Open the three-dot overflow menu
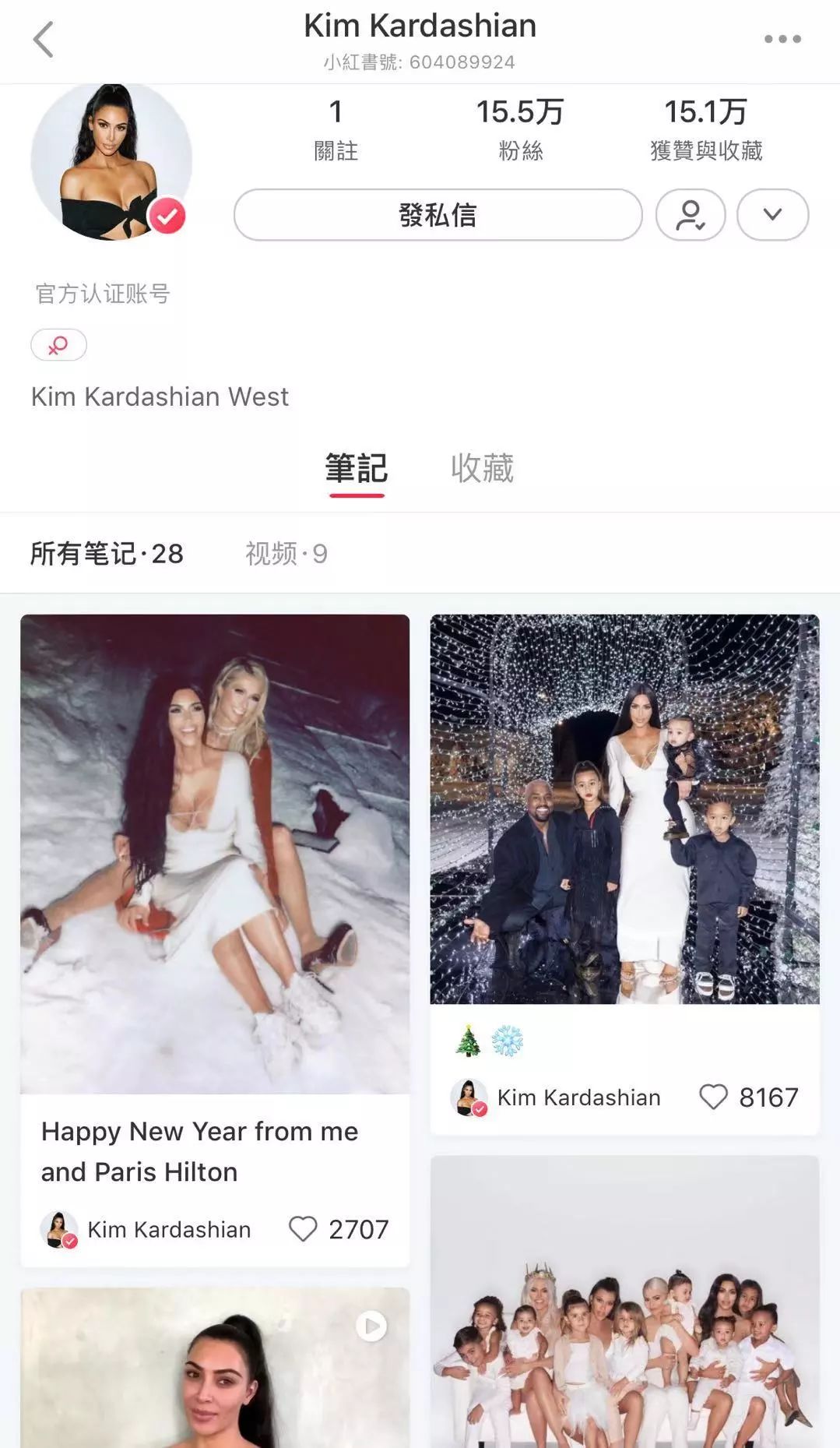The height and width of the screenshot is (1448, 840). (782, 39)
